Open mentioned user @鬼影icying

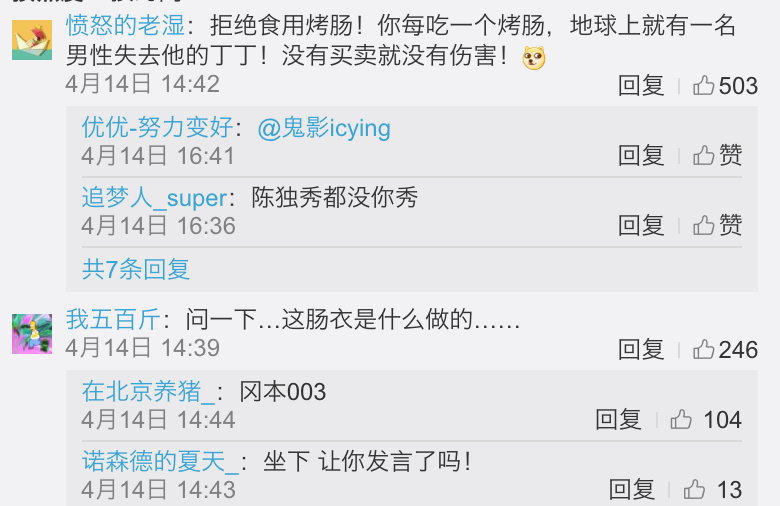[324, 128]
